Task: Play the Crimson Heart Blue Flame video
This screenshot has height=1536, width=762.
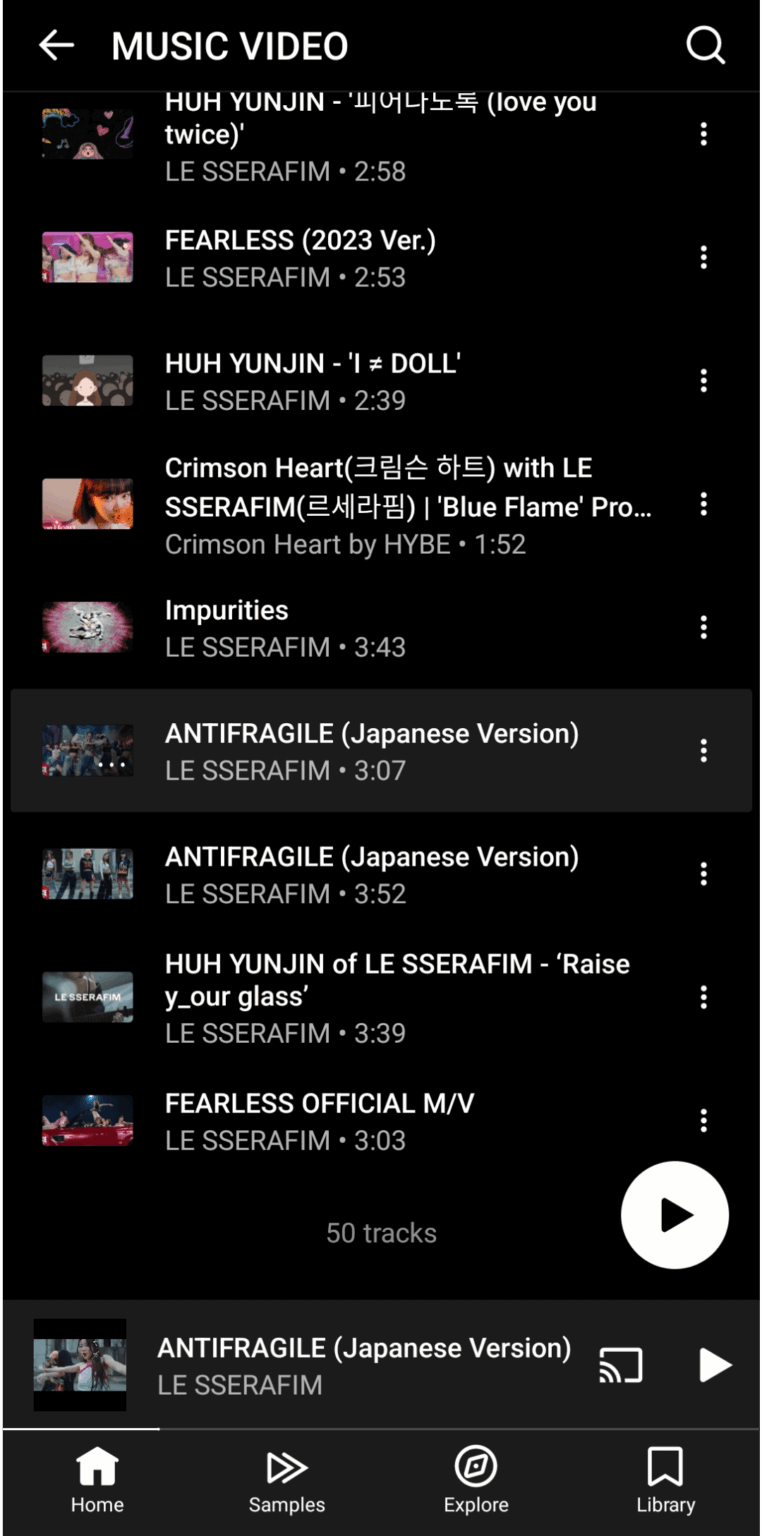Action: pos(400,504)
